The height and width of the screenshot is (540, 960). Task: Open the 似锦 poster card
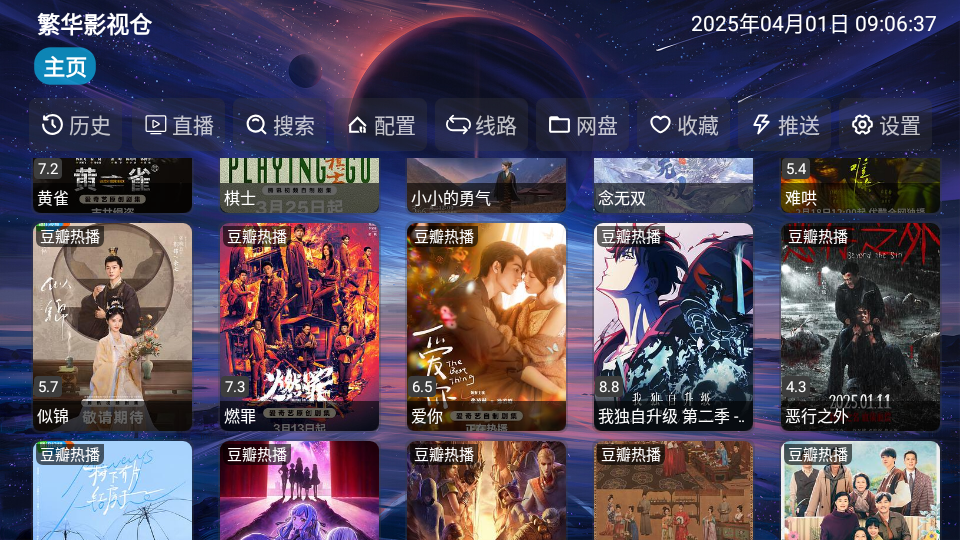112,326
